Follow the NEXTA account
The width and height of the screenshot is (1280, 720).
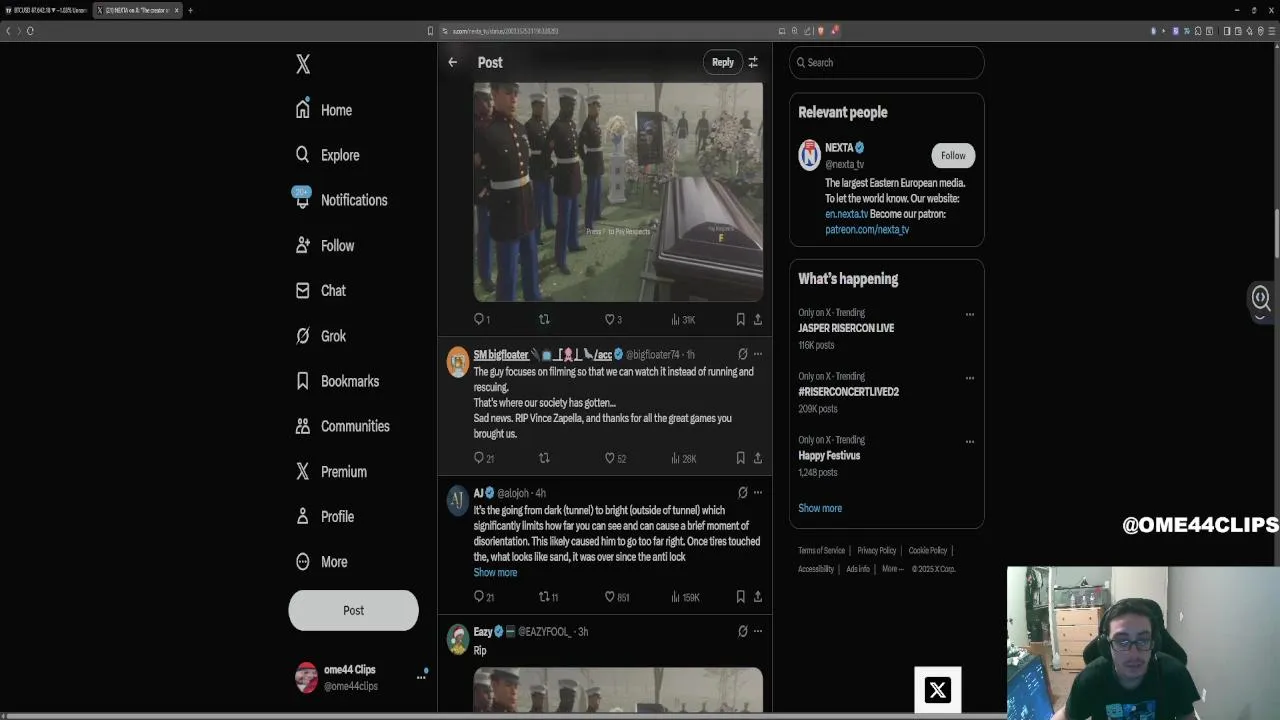tap(953, 155)
